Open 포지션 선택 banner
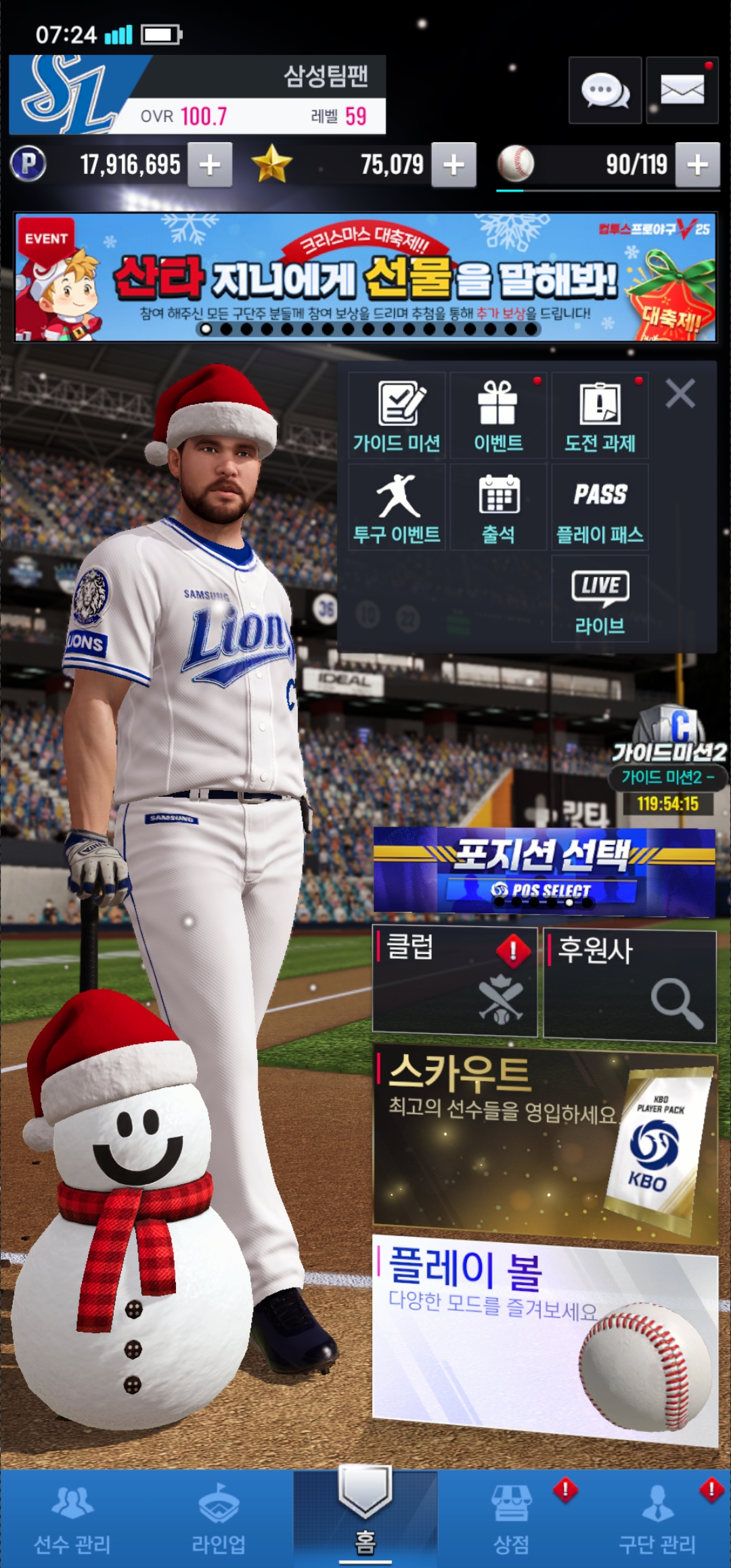Viewport: 731px width, 1568px height. (544, 871)
